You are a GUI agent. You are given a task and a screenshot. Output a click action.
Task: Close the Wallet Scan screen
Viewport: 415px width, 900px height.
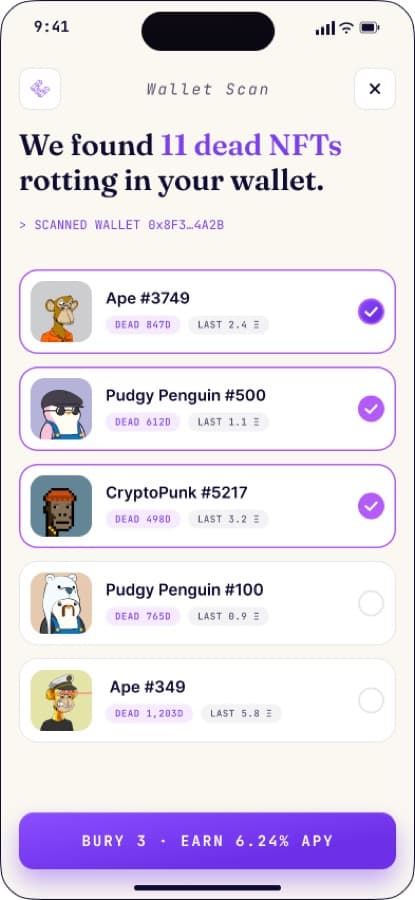(375, 89)
